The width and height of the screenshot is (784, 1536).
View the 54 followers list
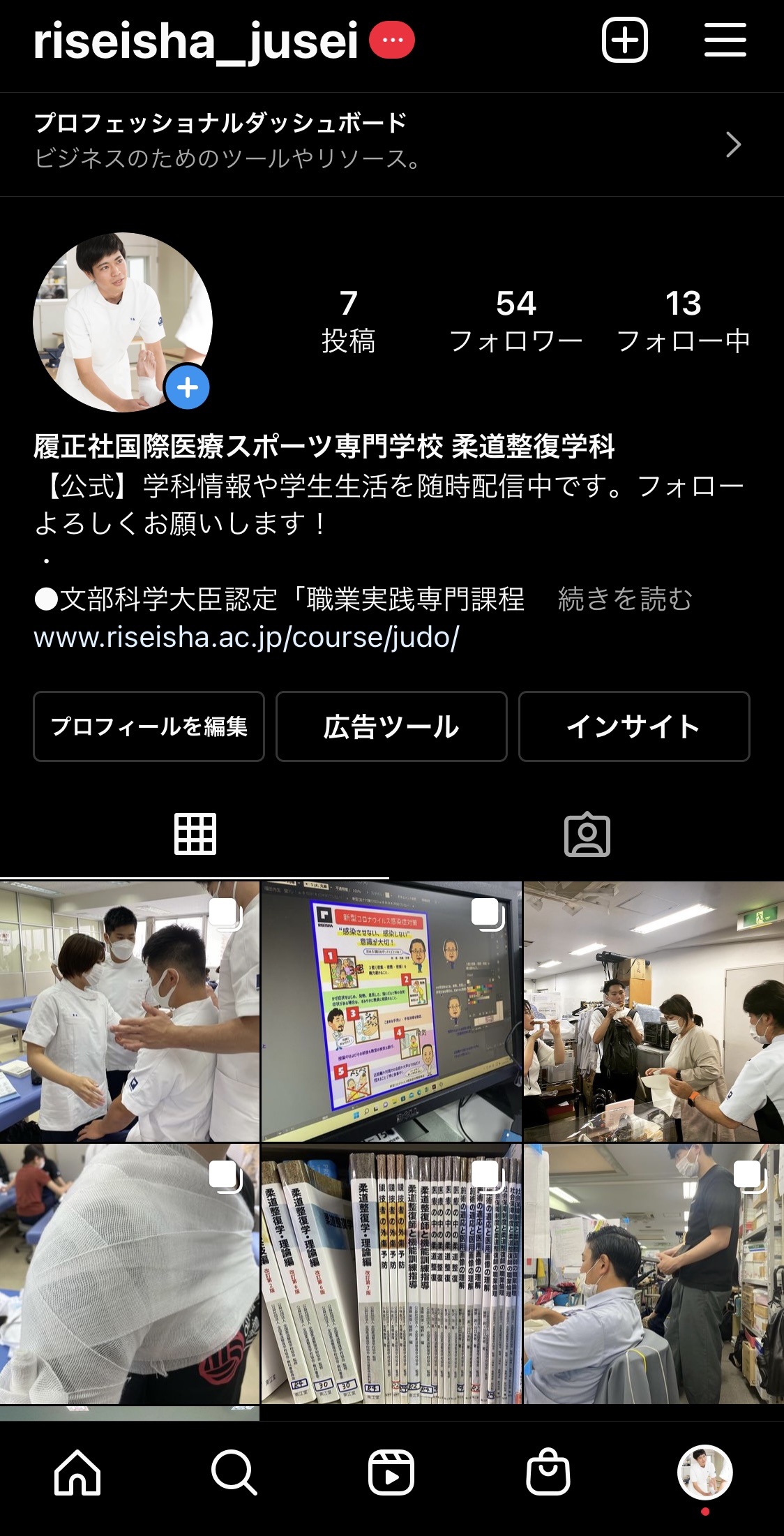point(515,321)
